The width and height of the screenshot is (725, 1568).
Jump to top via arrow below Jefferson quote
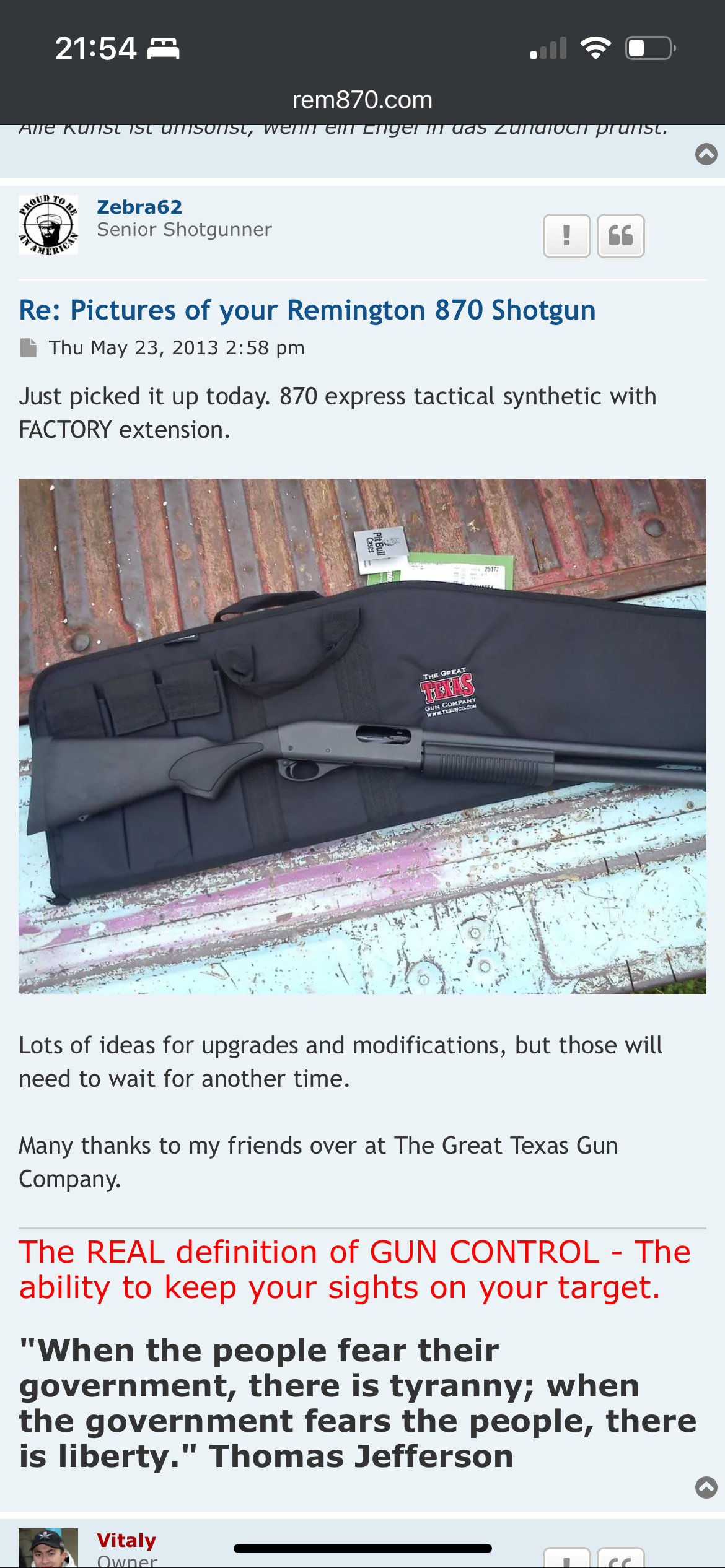click(706, 1487)
